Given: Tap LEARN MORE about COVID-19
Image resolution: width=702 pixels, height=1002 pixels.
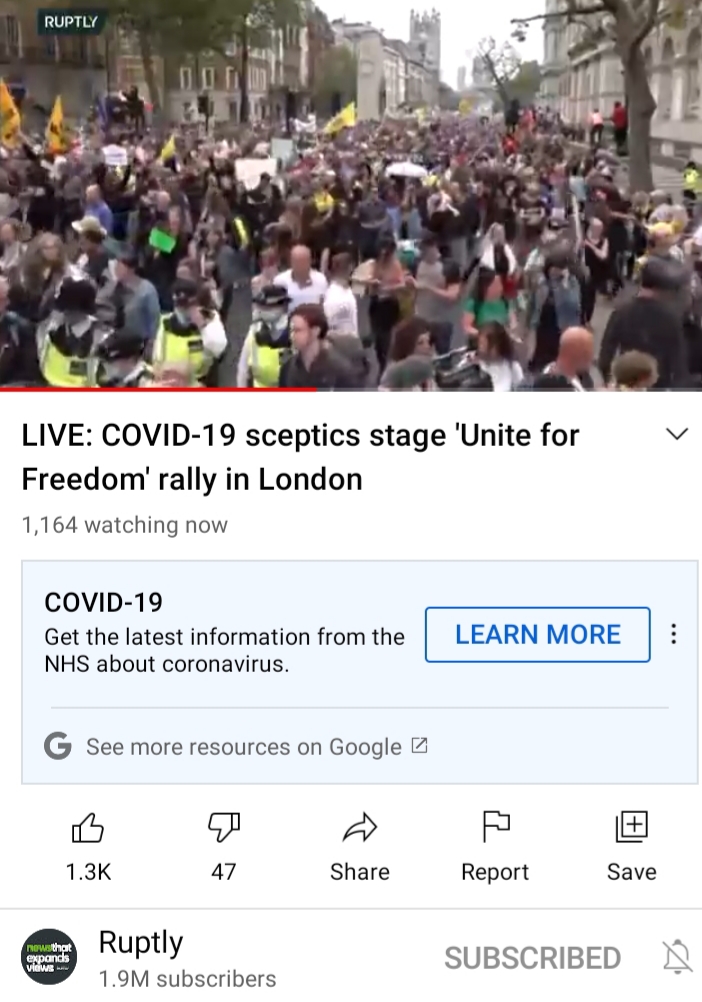Looking at the screenshot, I should click(537, 634).
